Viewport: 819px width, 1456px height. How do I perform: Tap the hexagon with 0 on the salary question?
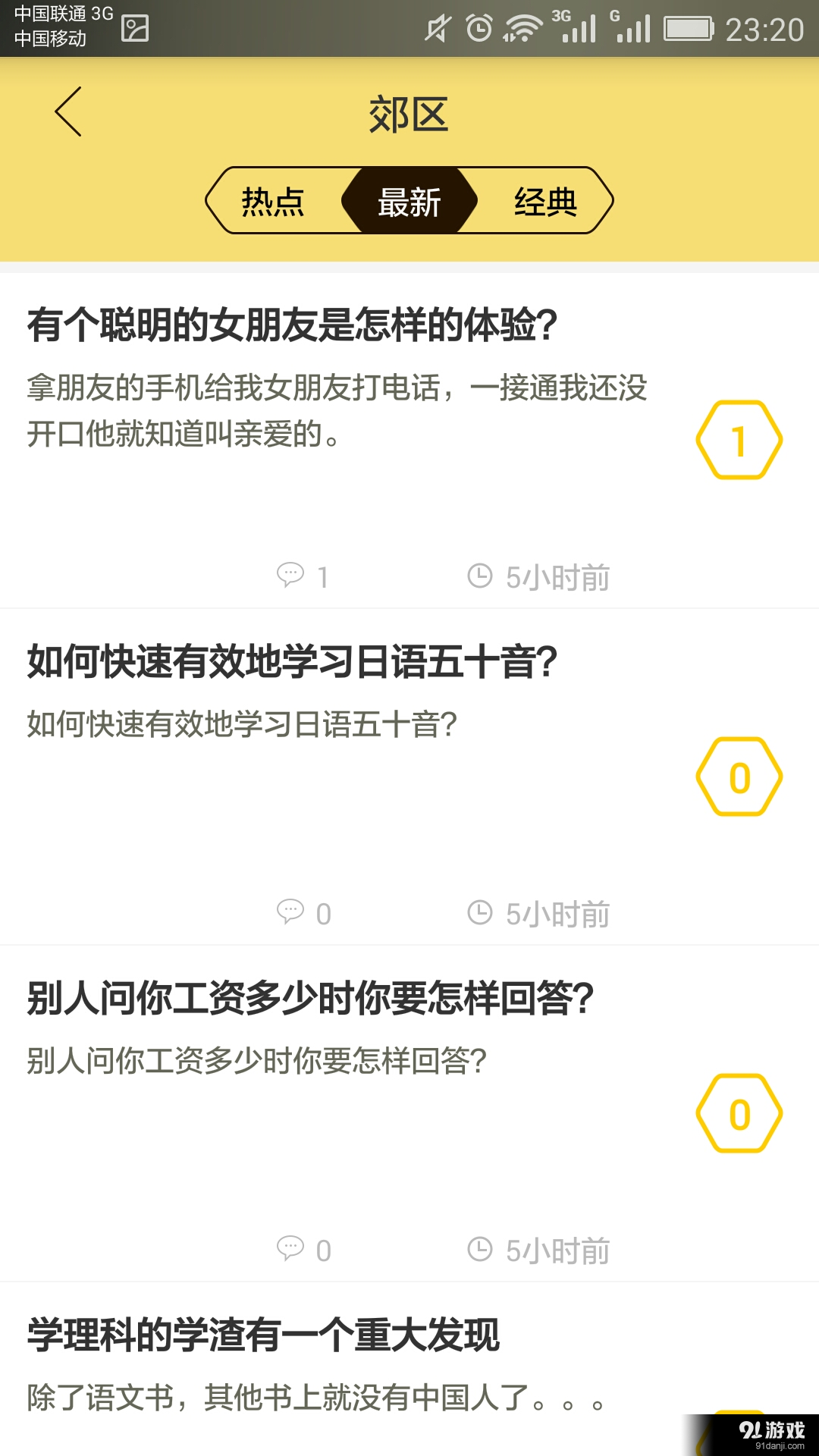pos(738,1112)
